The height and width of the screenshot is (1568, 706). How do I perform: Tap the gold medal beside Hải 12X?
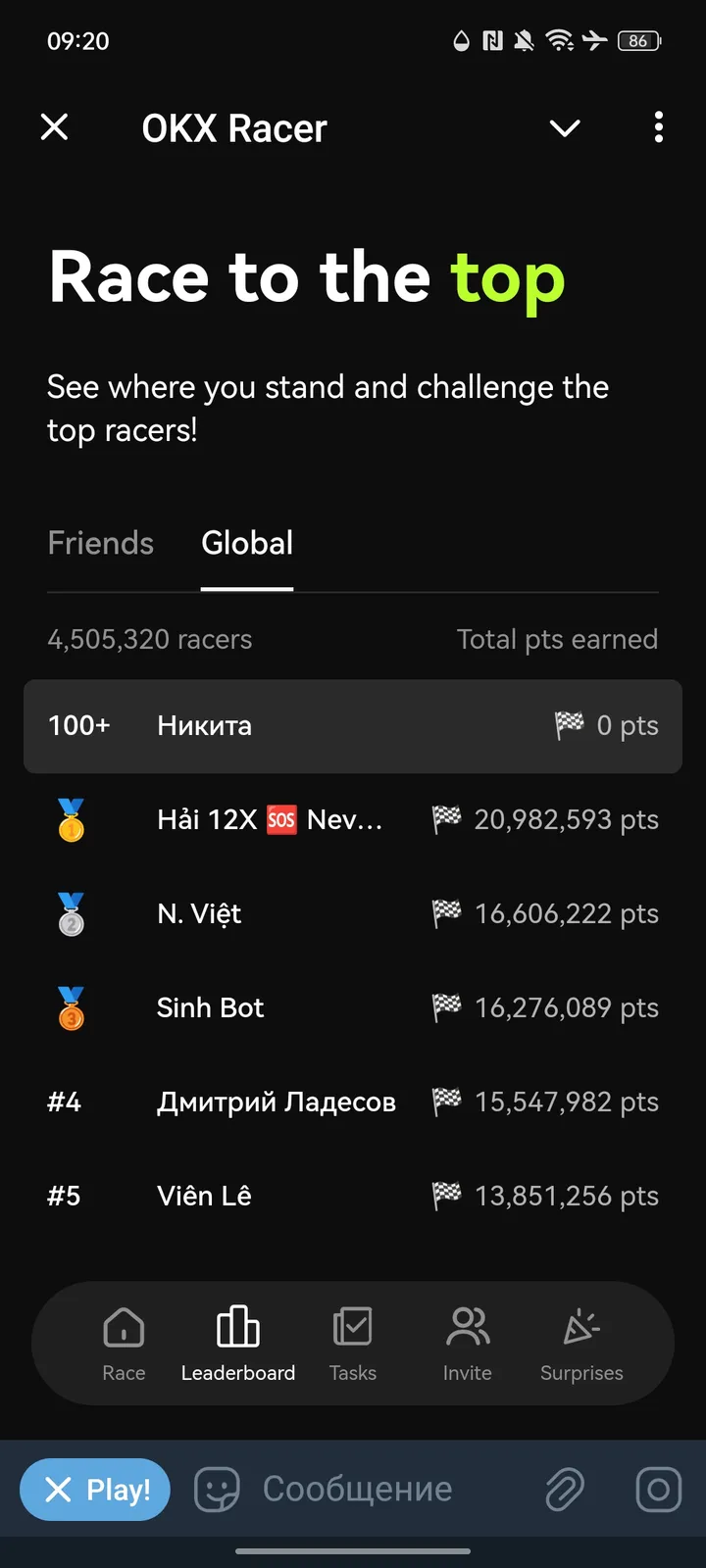click(x=71, y=820)
